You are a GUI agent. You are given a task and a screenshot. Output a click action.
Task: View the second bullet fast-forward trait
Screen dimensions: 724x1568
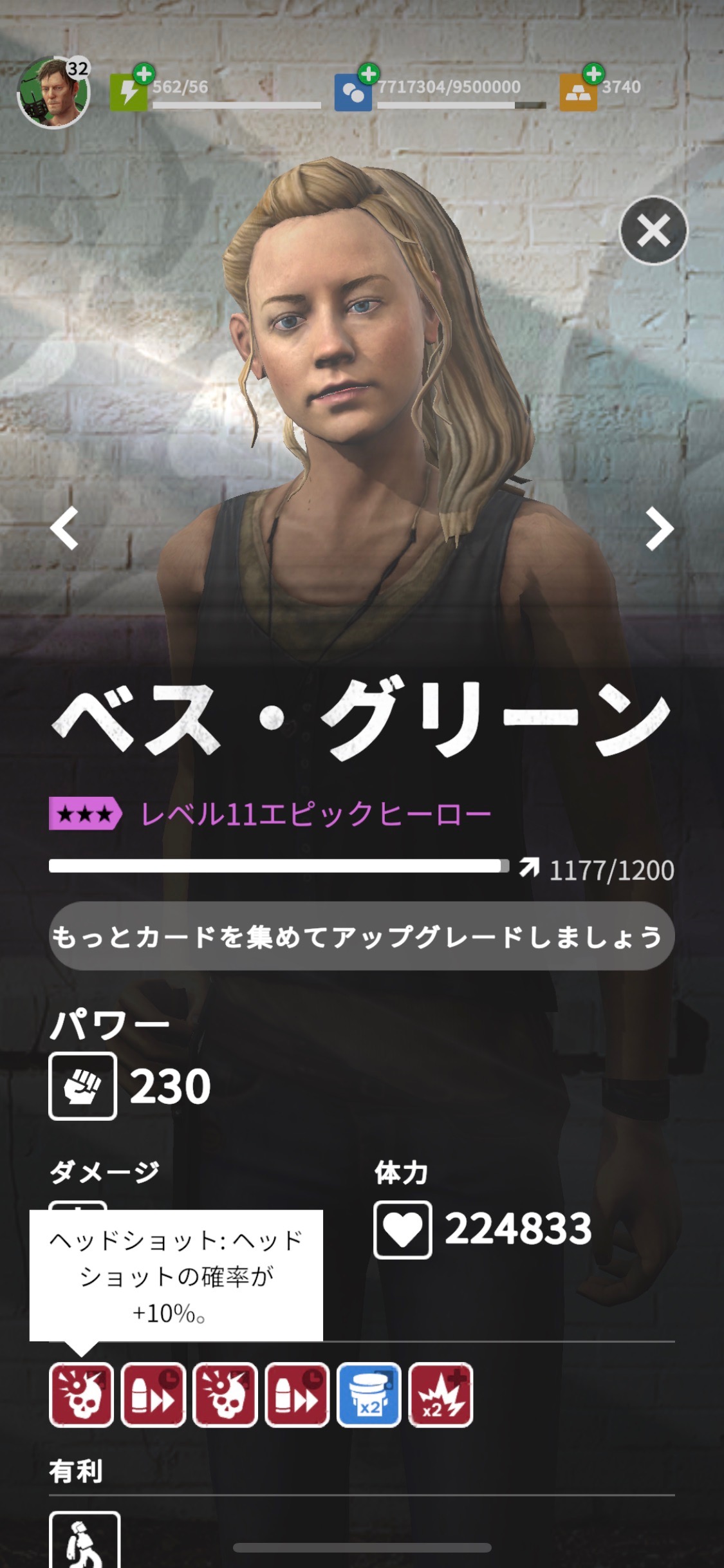coord(297,1395)
